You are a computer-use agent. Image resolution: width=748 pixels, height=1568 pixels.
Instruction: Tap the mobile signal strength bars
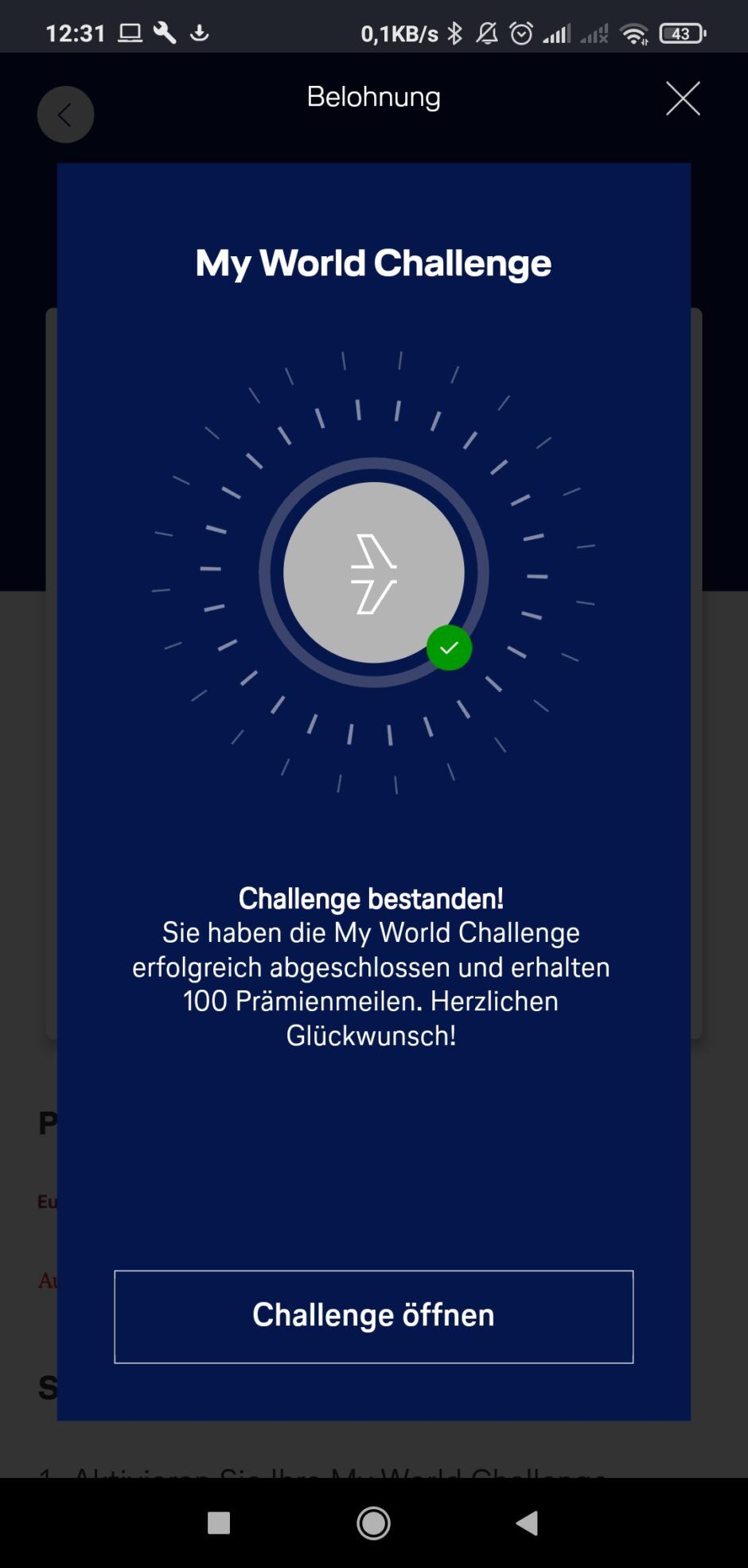[x=556, y=33]
